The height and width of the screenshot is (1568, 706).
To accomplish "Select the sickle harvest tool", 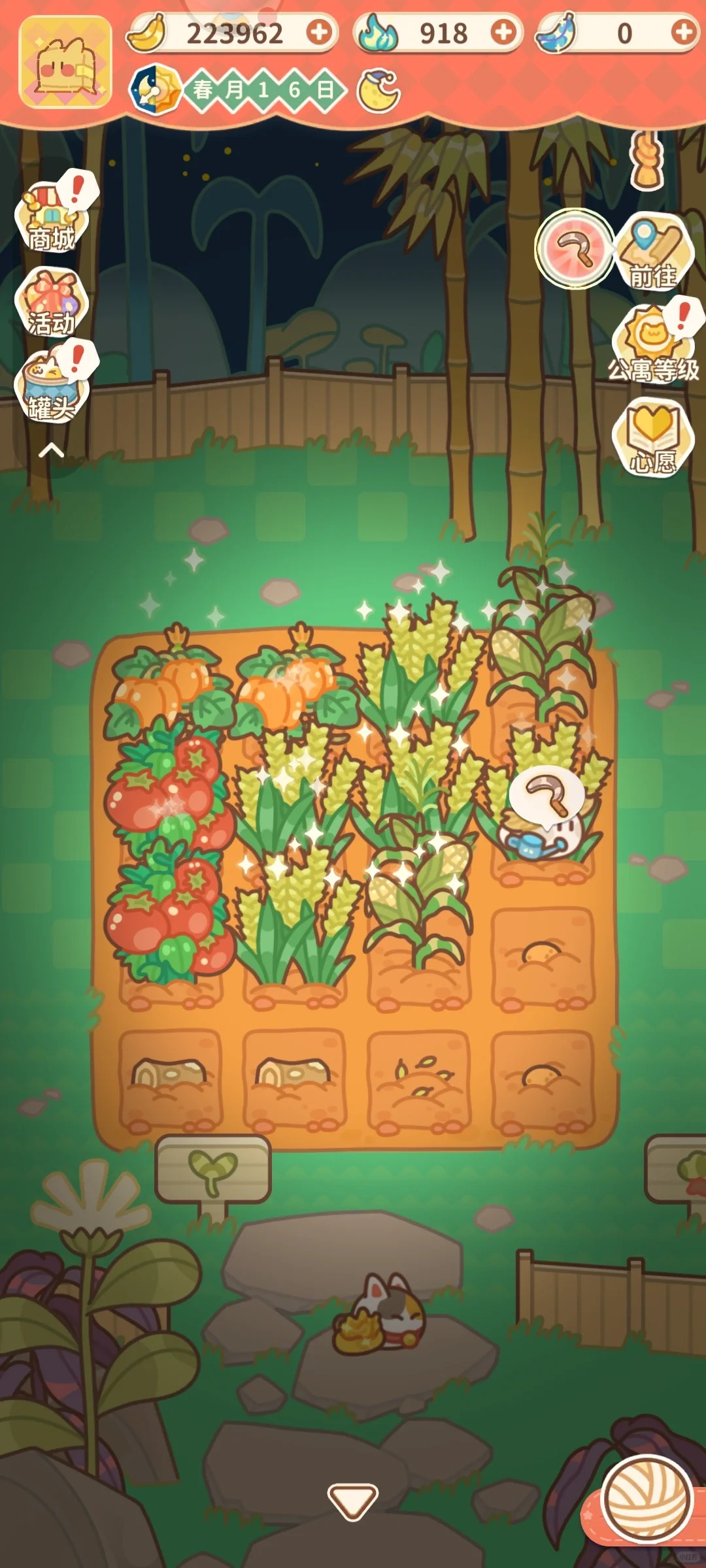I will click(575, 249).
